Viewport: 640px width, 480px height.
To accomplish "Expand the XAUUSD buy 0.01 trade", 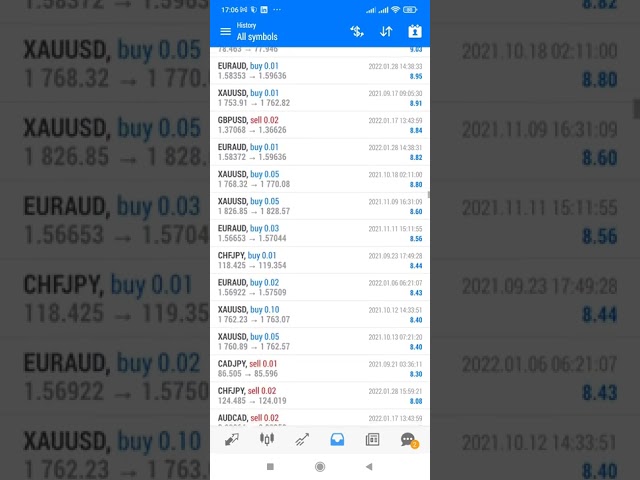I will [x=320, y=98].
